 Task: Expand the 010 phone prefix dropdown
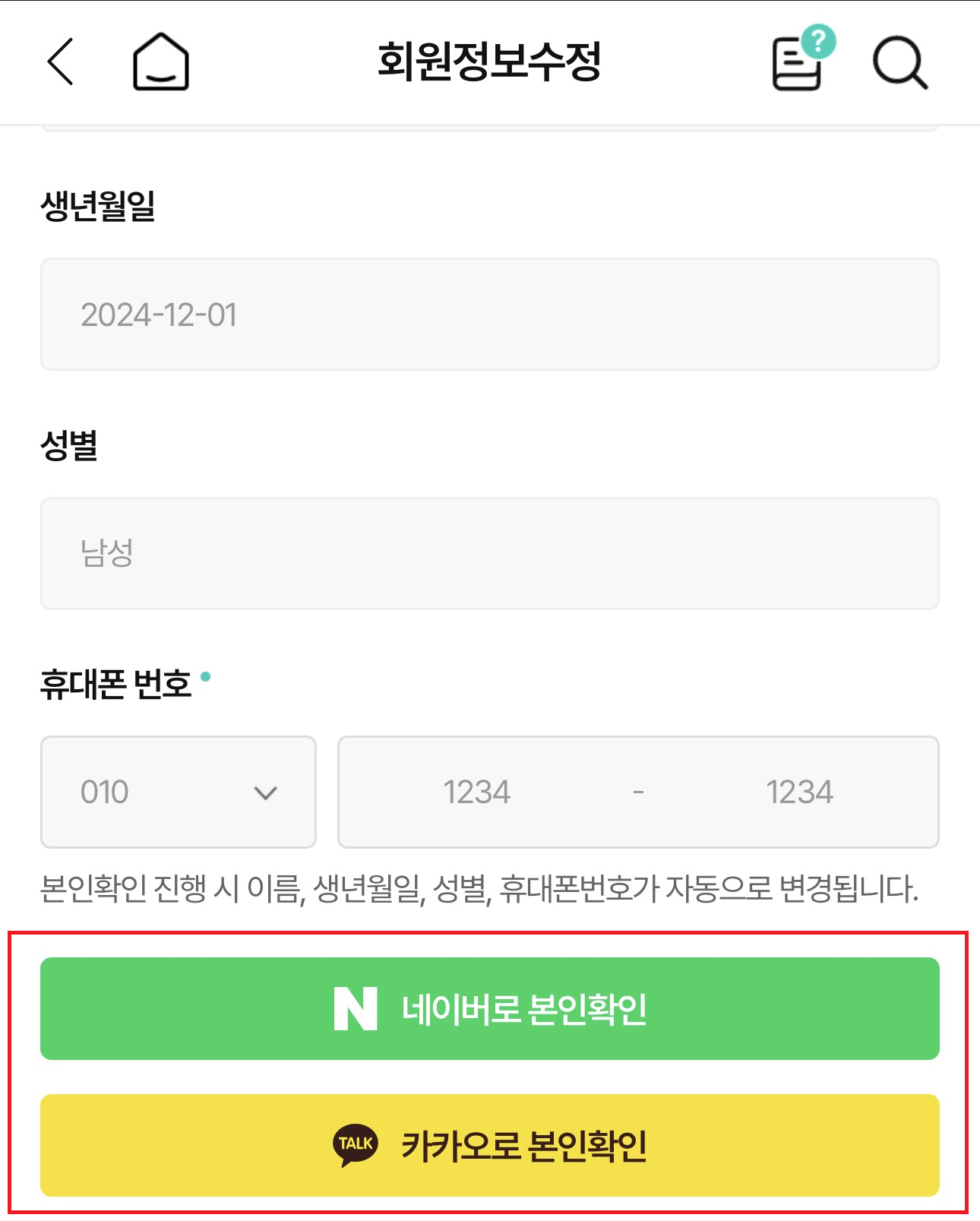tap(179, 792)
